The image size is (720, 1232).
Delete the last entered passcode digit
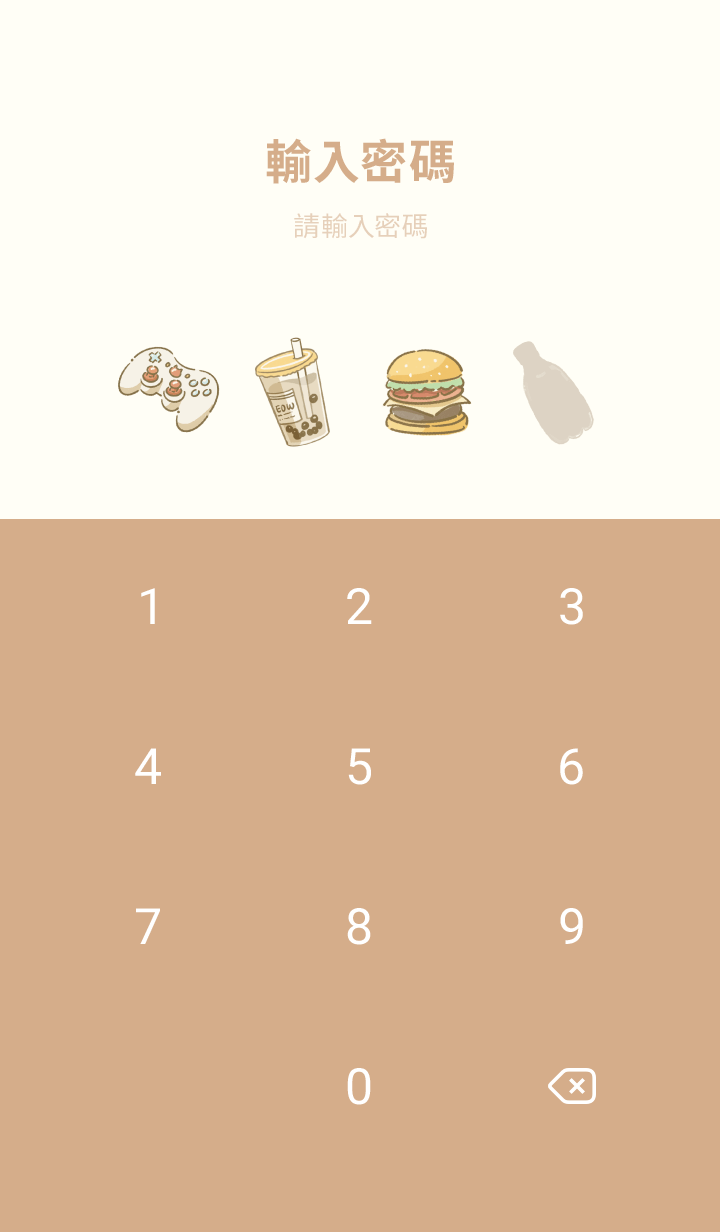point(572,1086)
